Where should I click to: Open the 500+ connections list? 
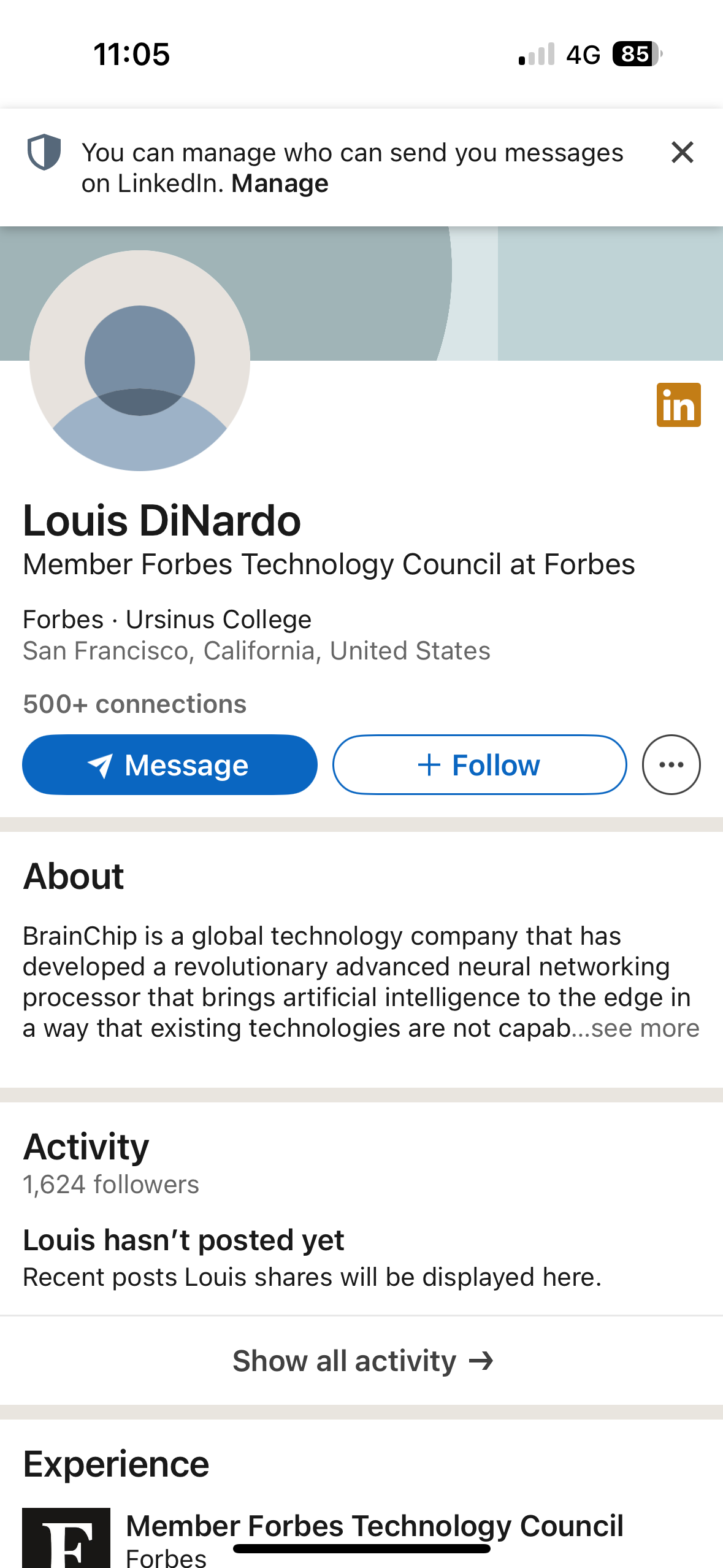point(135,704)
